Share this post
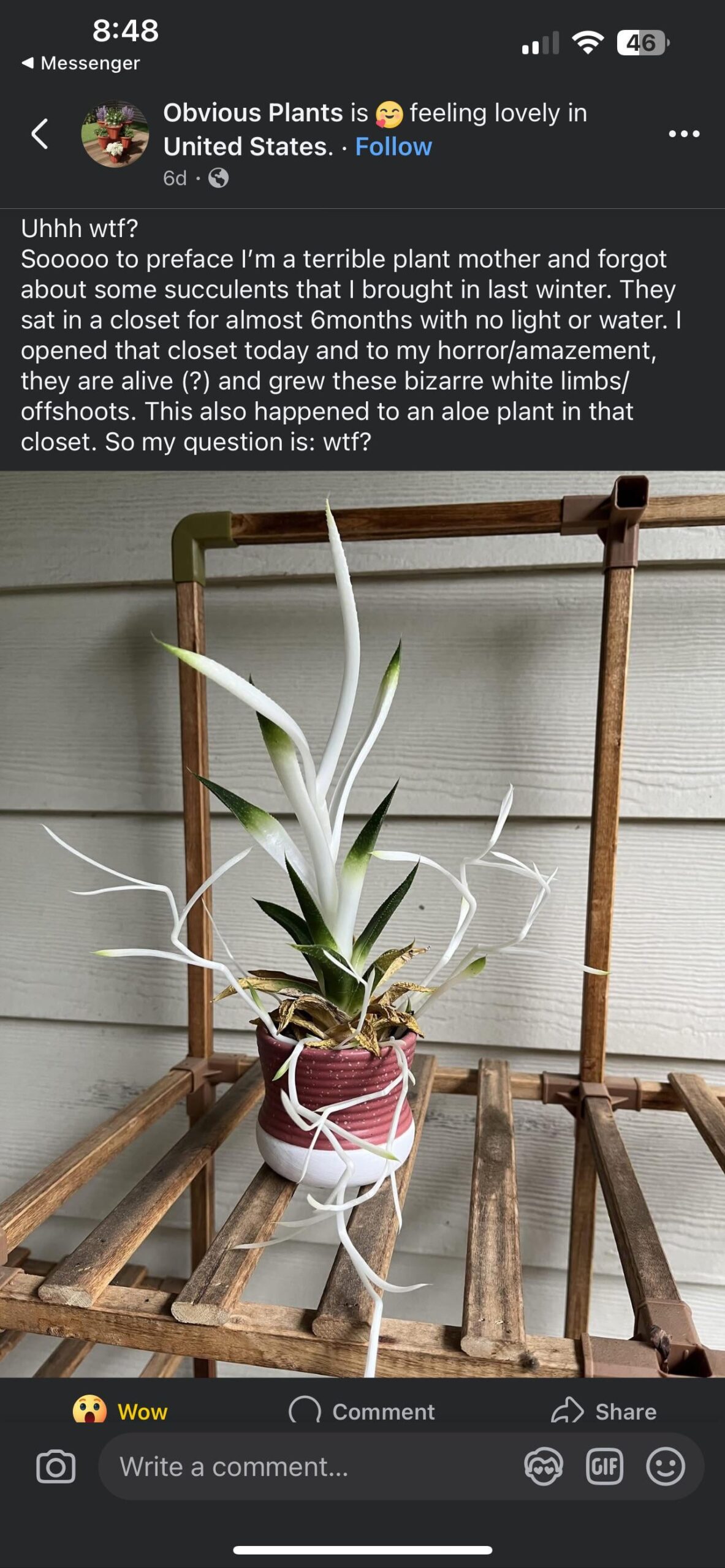The width and height of the screenshot is (725, 1568). (x=604, y=1411)
